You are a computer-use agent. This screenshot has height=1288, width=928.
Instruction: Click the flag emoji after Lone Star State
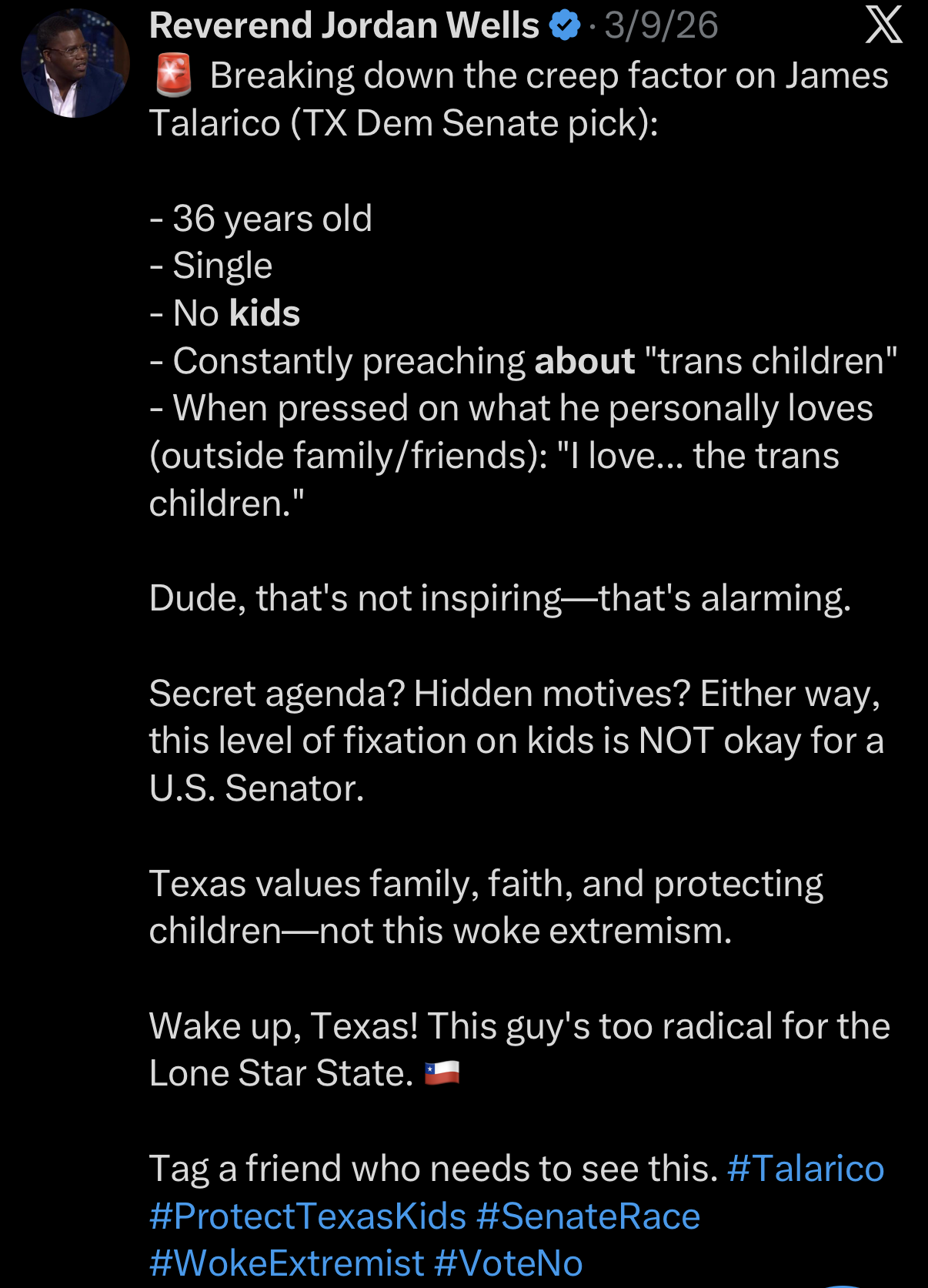(x=441, y=1072)
